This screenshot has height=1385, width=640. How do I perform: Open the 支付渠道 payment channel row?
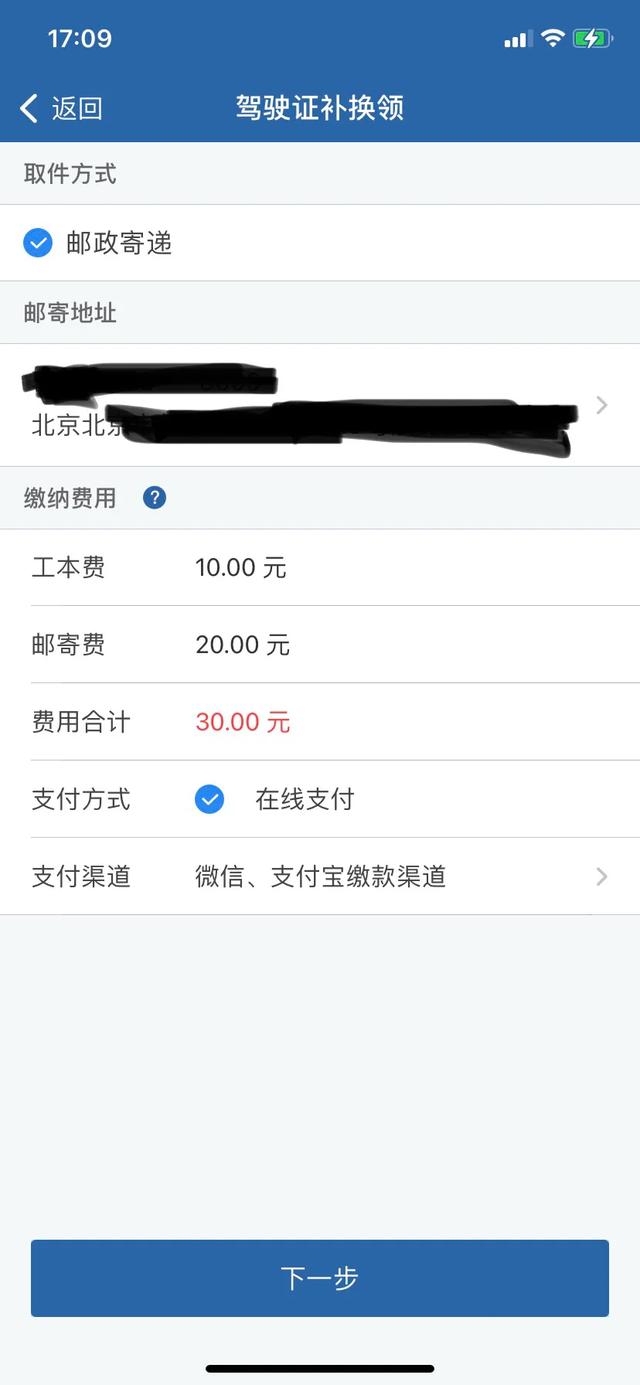pyautogui.click(x=320, y=877)
